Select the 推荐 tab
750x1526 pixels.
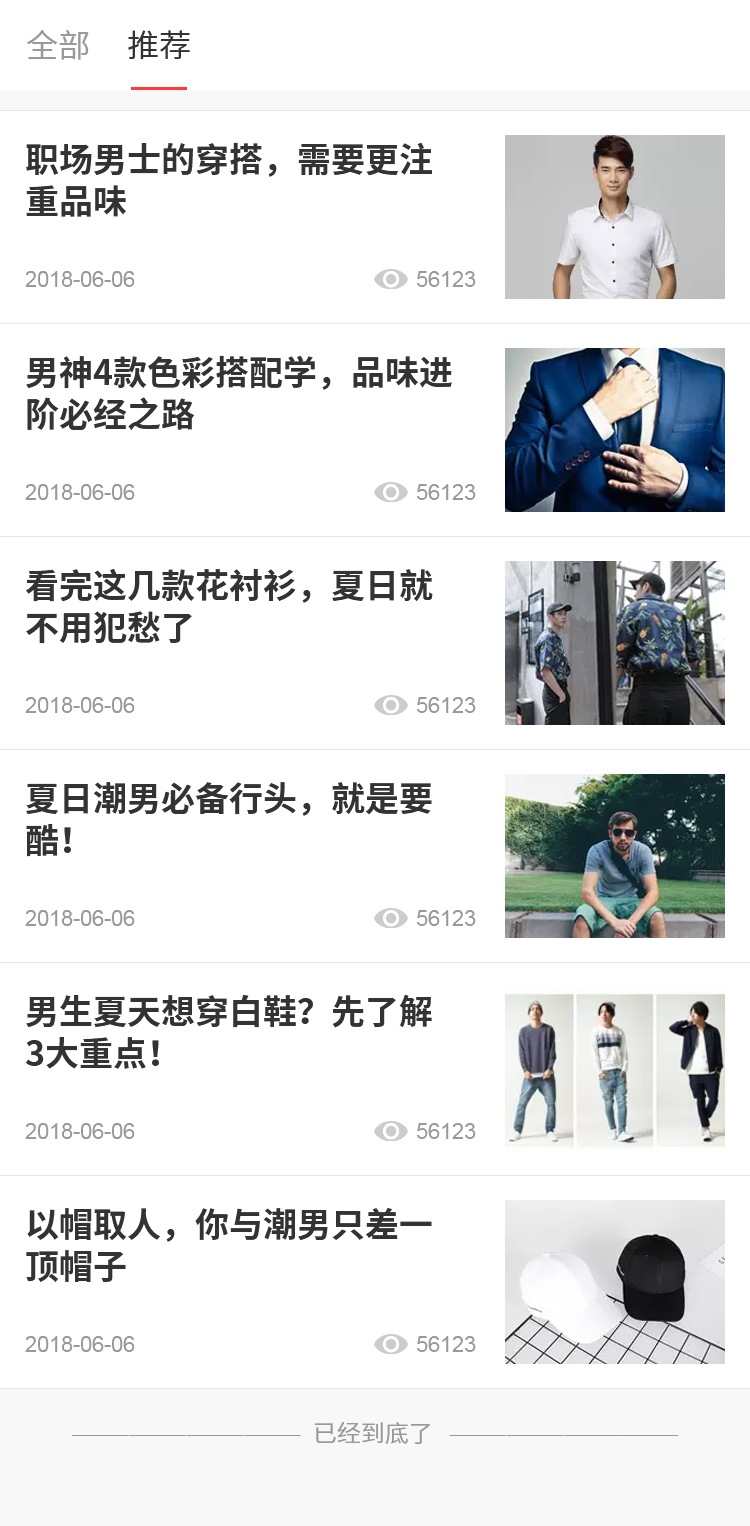159,46
